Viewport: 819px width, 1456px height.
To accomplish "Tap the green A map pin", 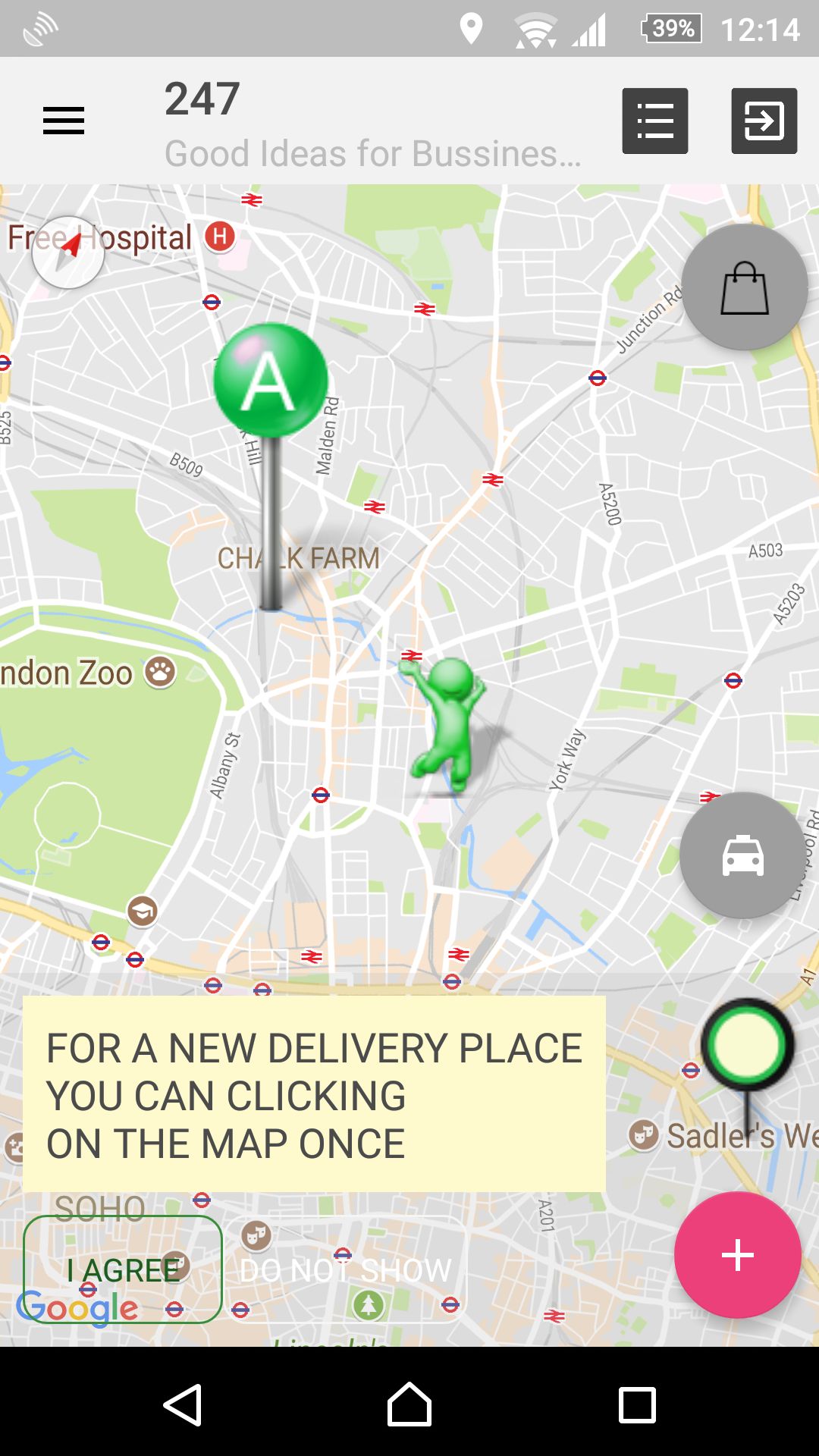I will click(270, 381).
